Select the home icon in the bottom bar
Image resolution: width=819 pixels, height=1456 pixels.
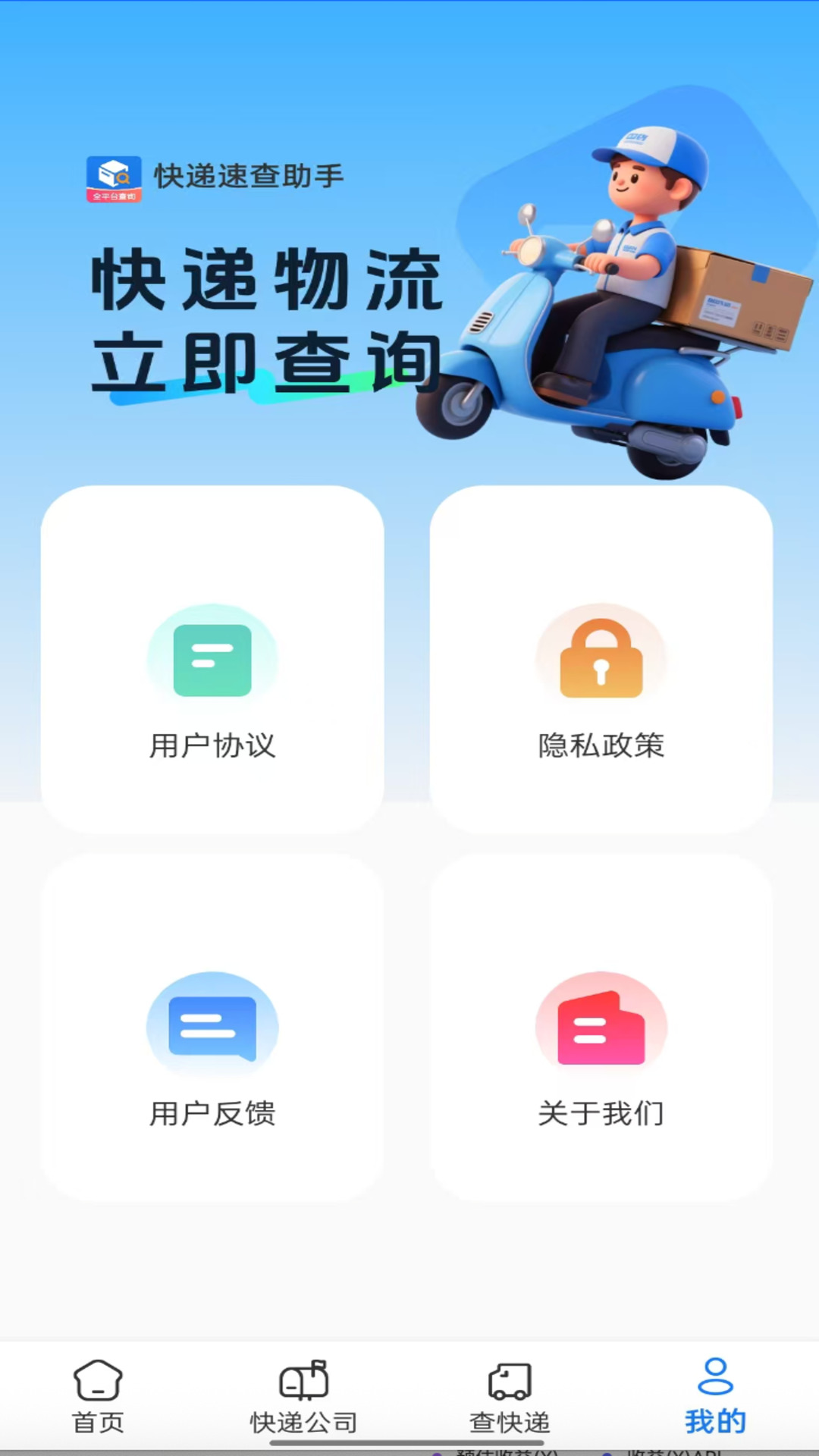96,1382
